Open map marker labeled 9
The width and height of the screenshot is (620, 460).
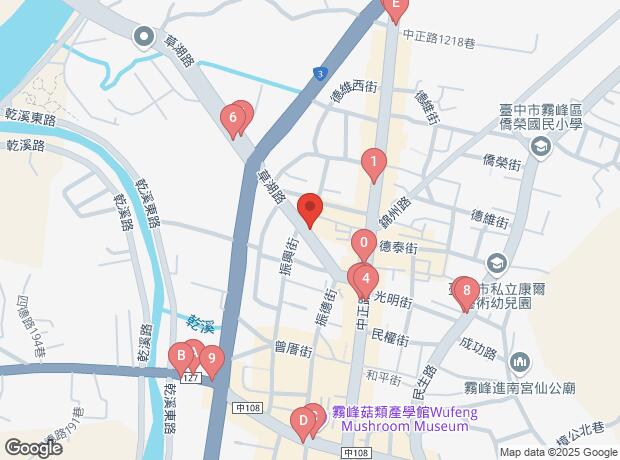211,358
